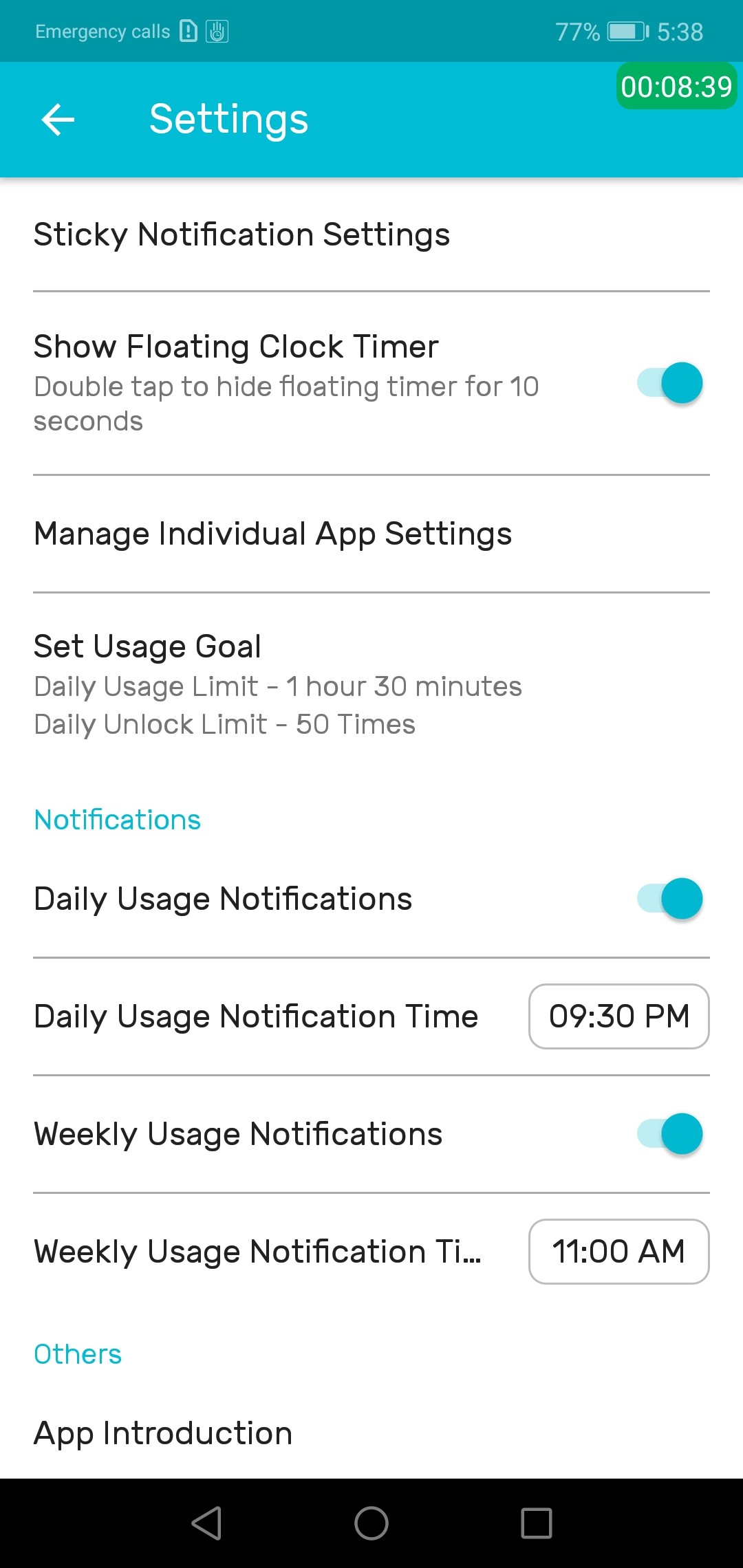
Task: Select Set Usage Goal
Action: tap(147, 645)
